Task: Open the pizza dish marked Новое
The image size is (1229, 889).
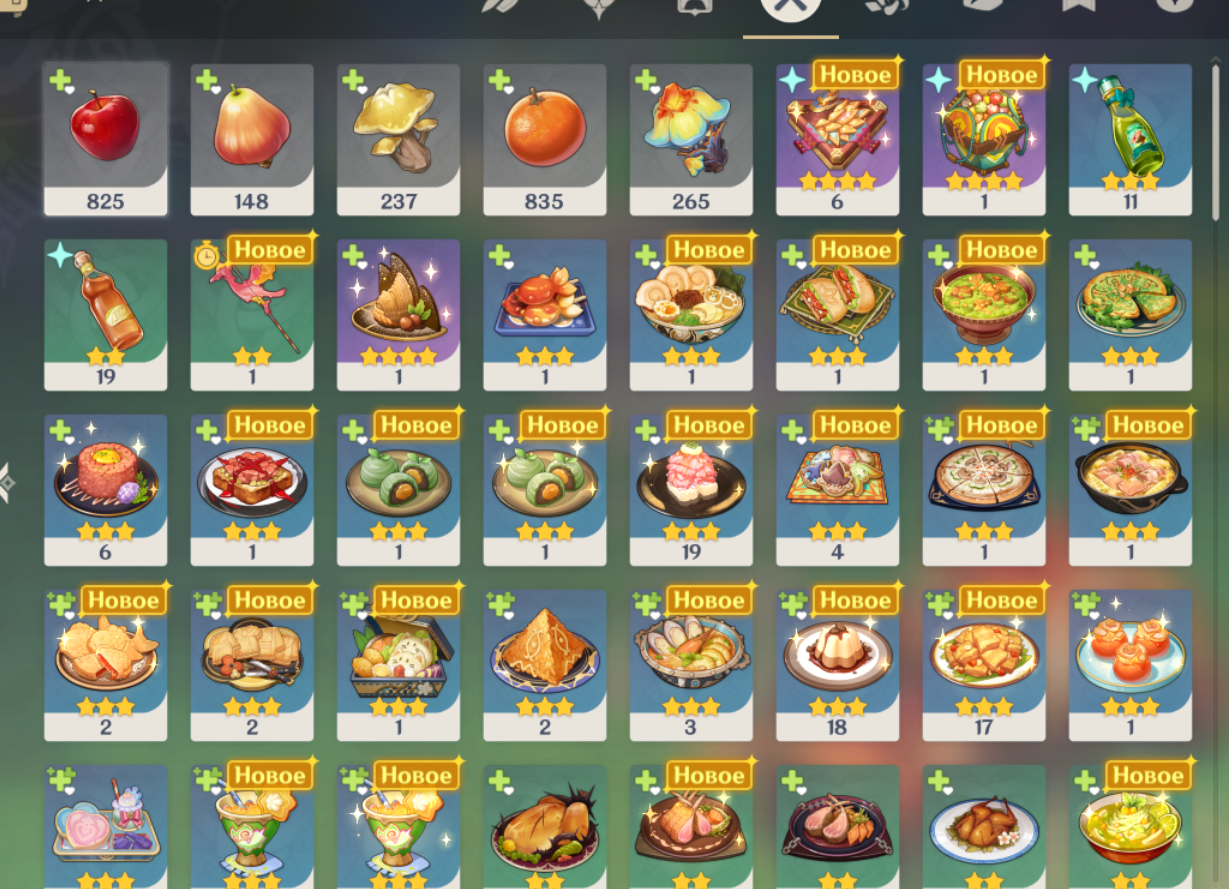Action: [984, 490]
